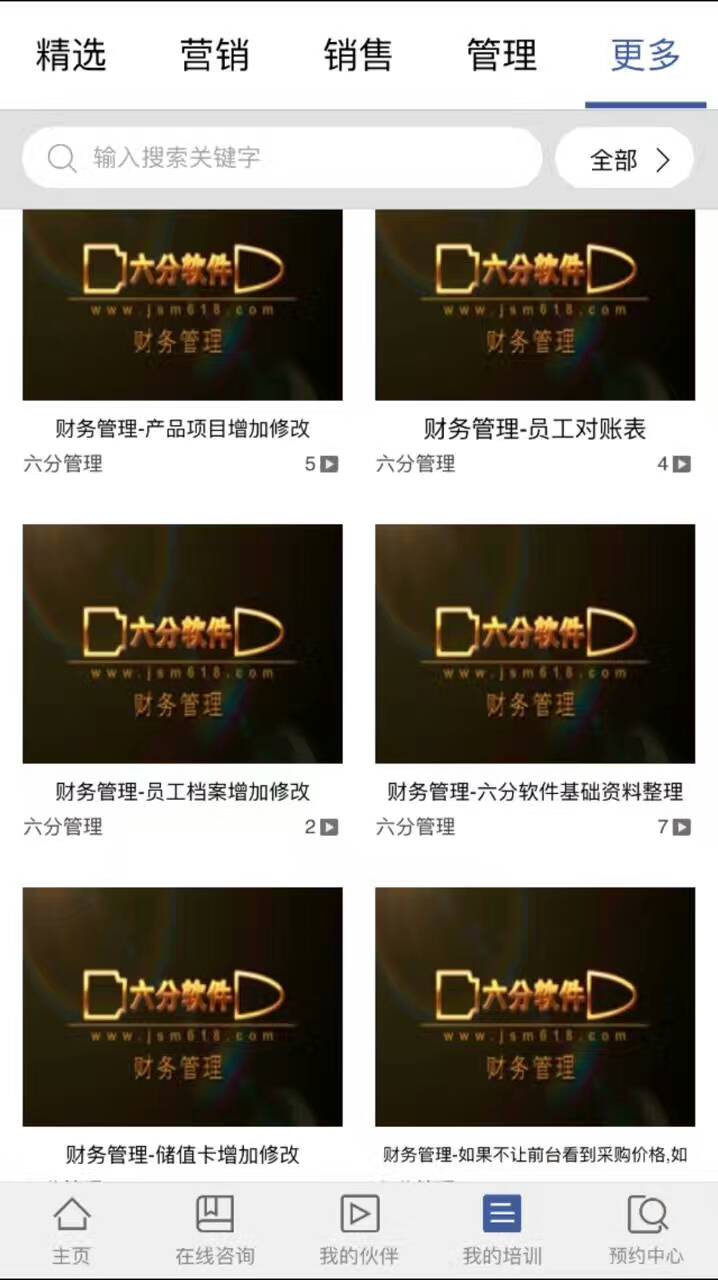718x1280 pixels.
Task: Open video 财务管理-员工对账表
Action: pos(535,306)
